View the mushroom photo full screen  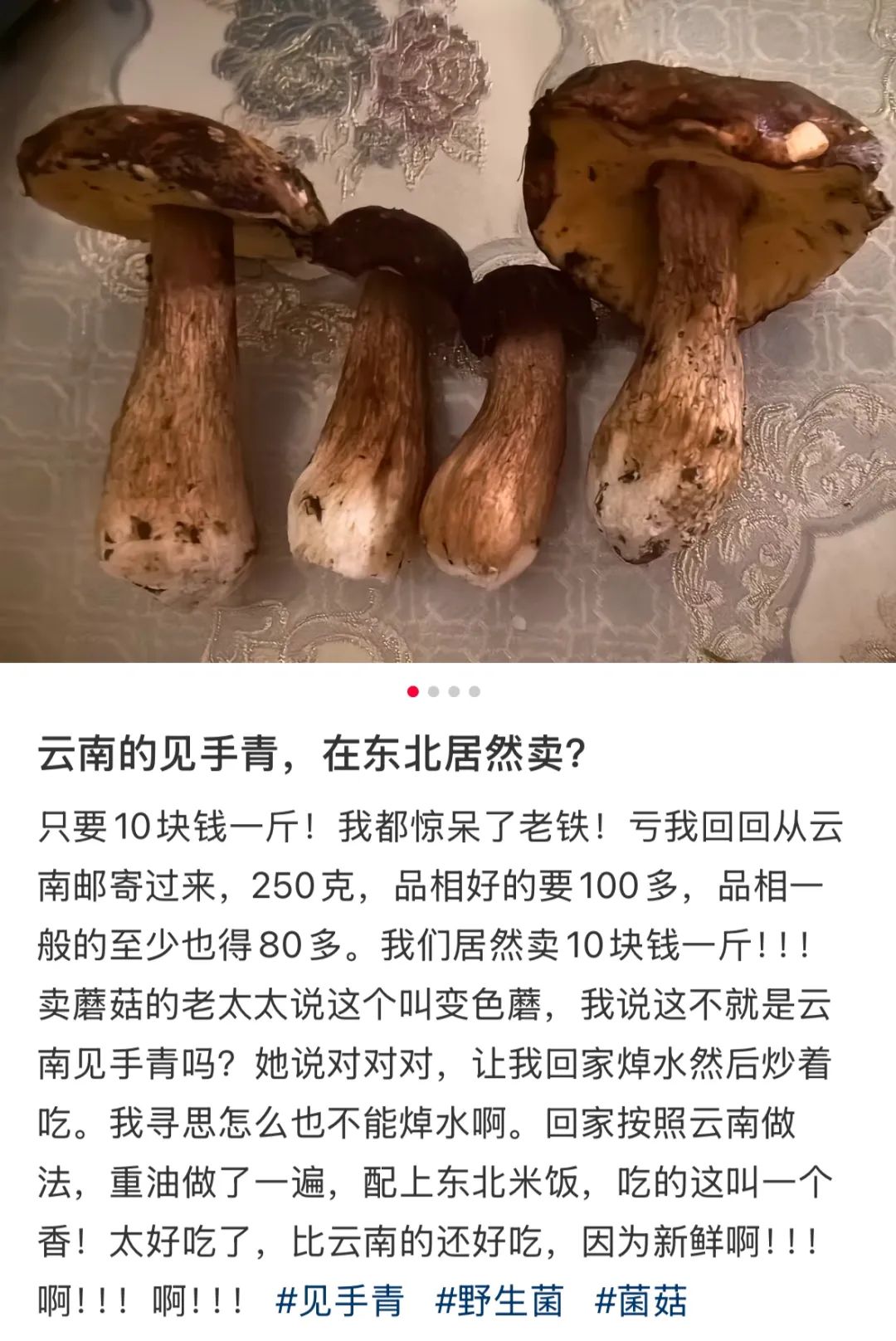coord(448,331)
